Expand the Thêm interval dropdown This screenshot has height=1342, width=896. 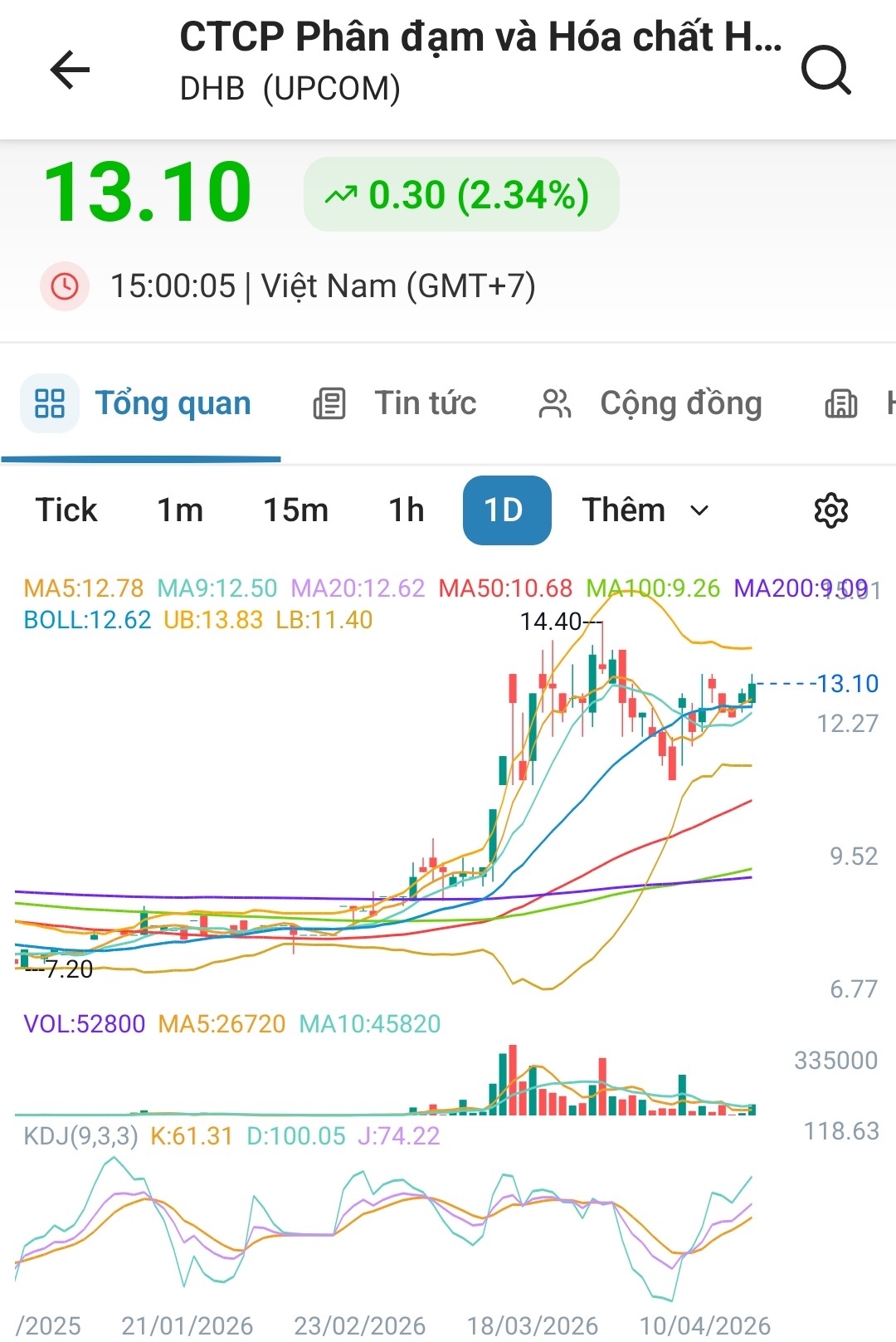[645, 510]
